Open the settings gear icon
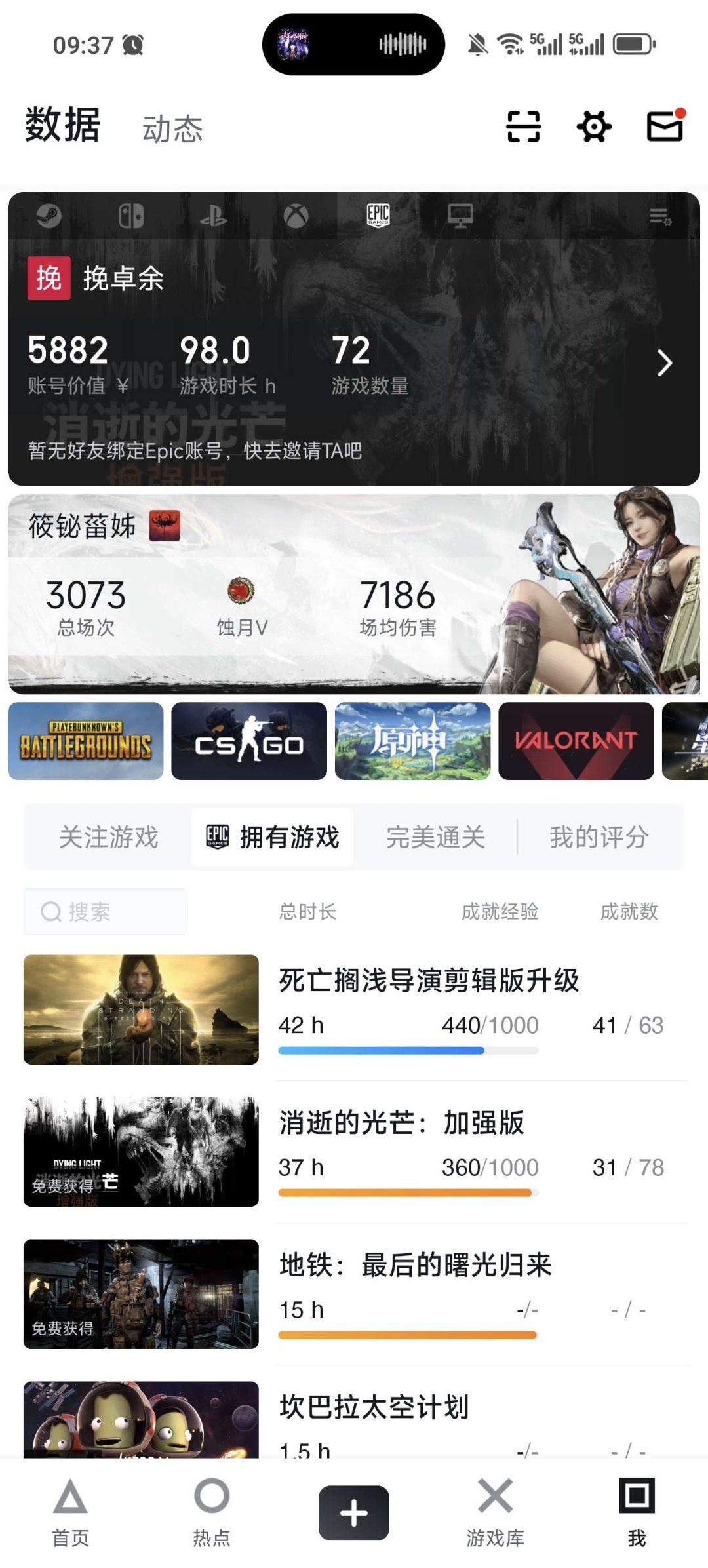 [593, 127]
